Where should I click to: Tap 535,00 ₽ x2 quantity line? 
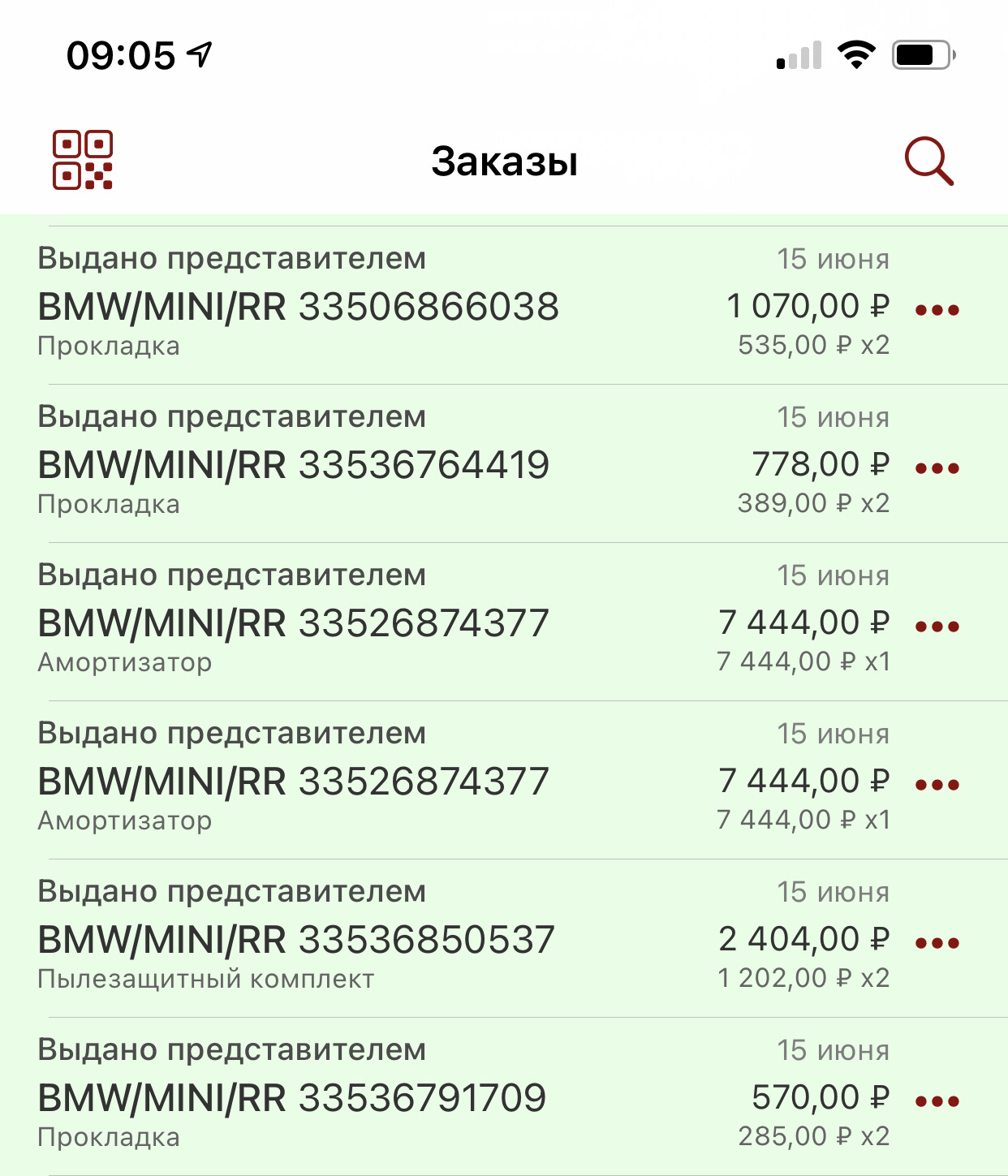pos(814,344)
